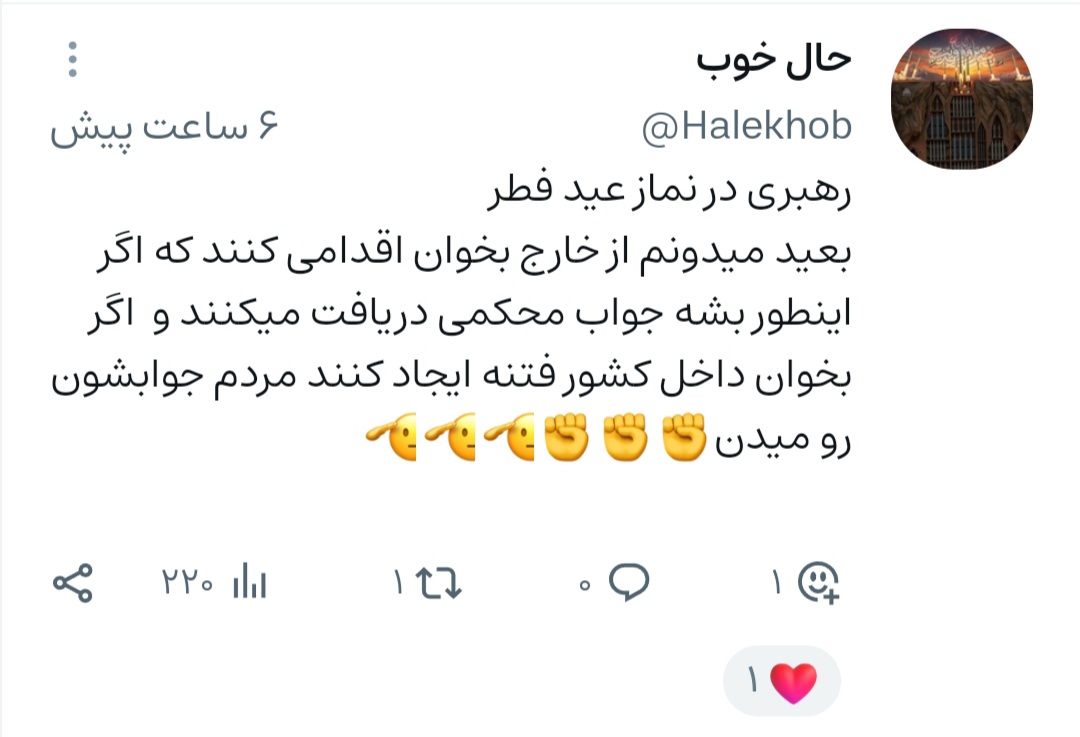1080x737 pixels.
Task: Share this post
Action: tap(72, 582)
